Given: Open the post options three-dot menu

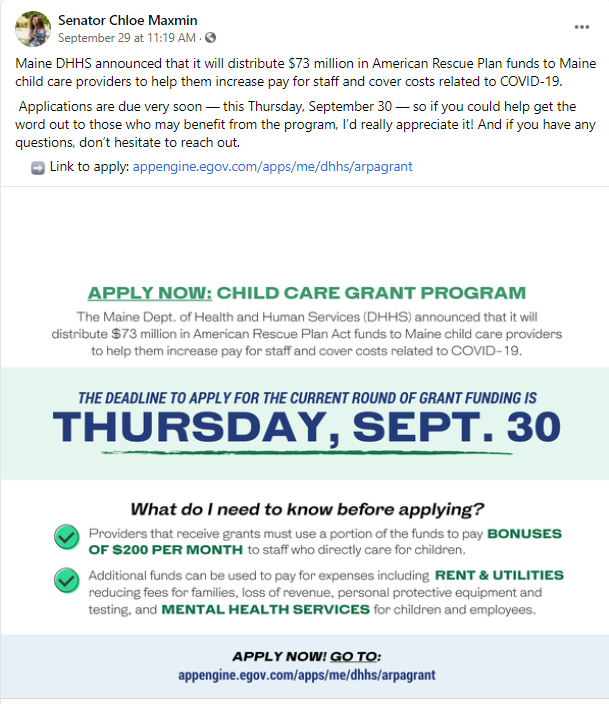Looking at the screenshot, I should 582,27.
